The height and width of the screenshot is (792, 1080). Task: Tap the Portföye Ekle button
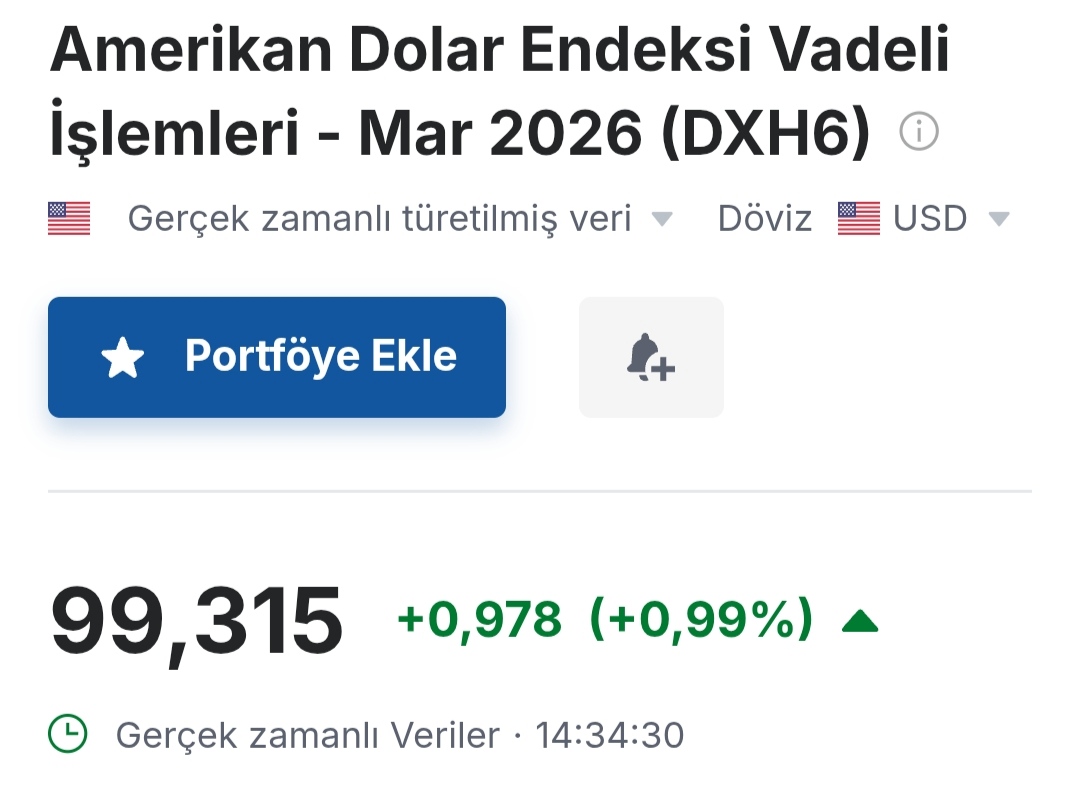click(276, 357)
